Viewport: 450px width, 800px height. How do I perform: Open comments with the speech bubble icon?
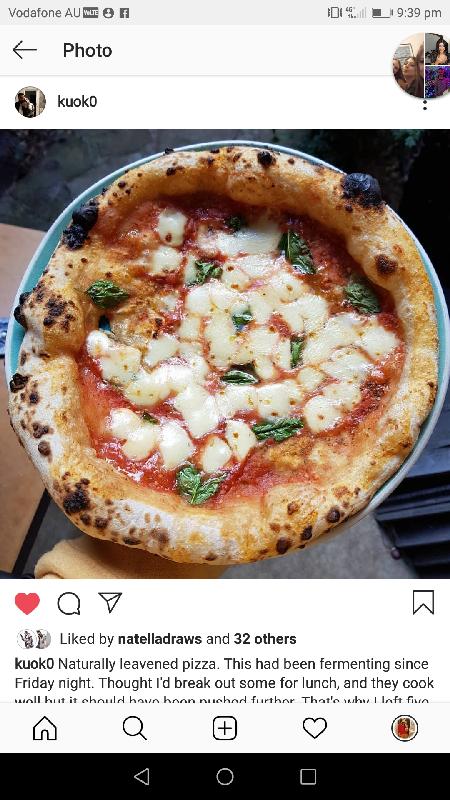coord(69,604)
